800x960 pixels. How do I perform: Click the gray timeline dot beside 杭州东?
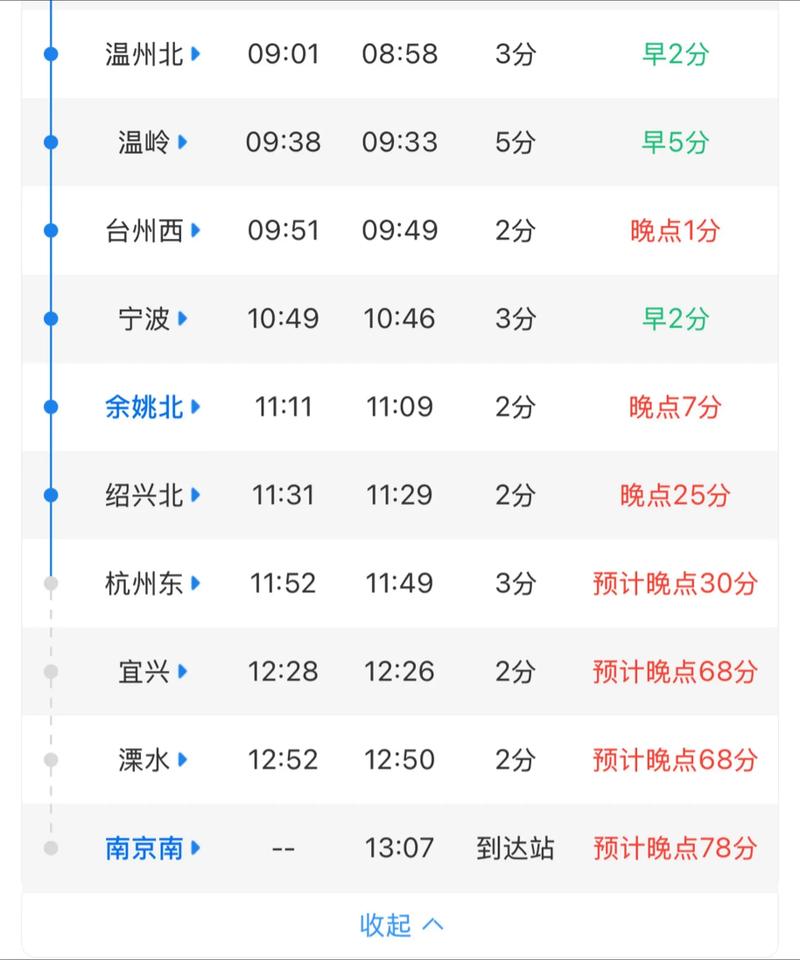click(x=50, y=583)
